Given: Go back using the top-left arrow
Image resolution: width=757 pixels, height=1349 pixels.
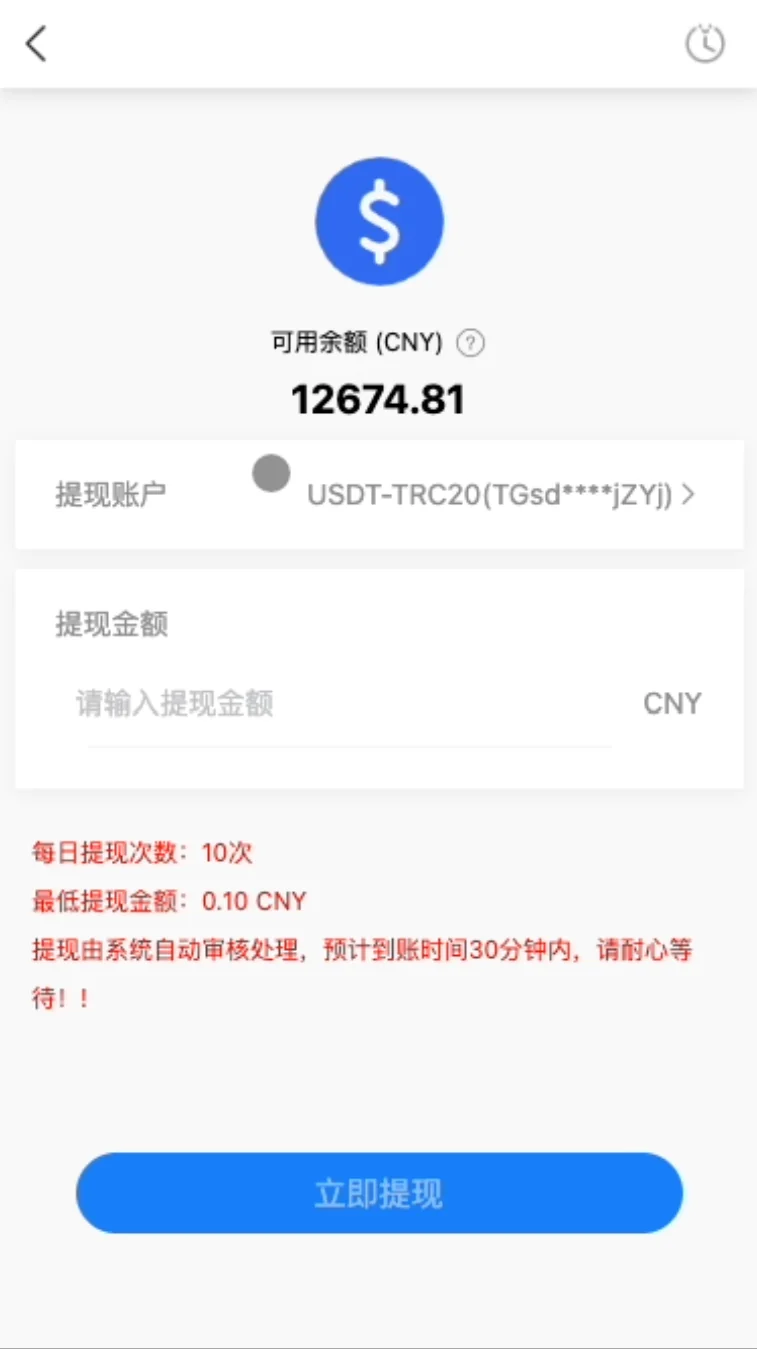Looking at the screenshot, I should pyautogui.click(x=37, y=44).
